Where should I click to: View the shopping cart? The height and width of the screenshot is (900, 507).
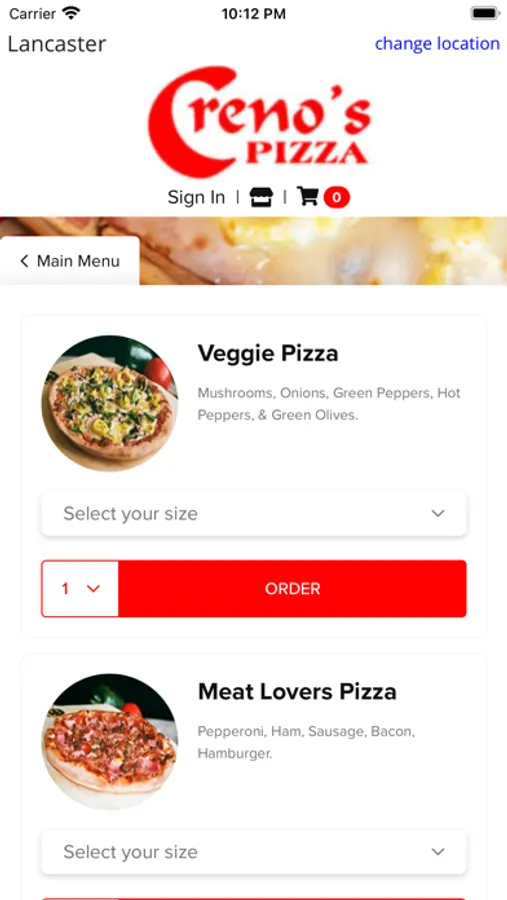[x=323, y=197]
